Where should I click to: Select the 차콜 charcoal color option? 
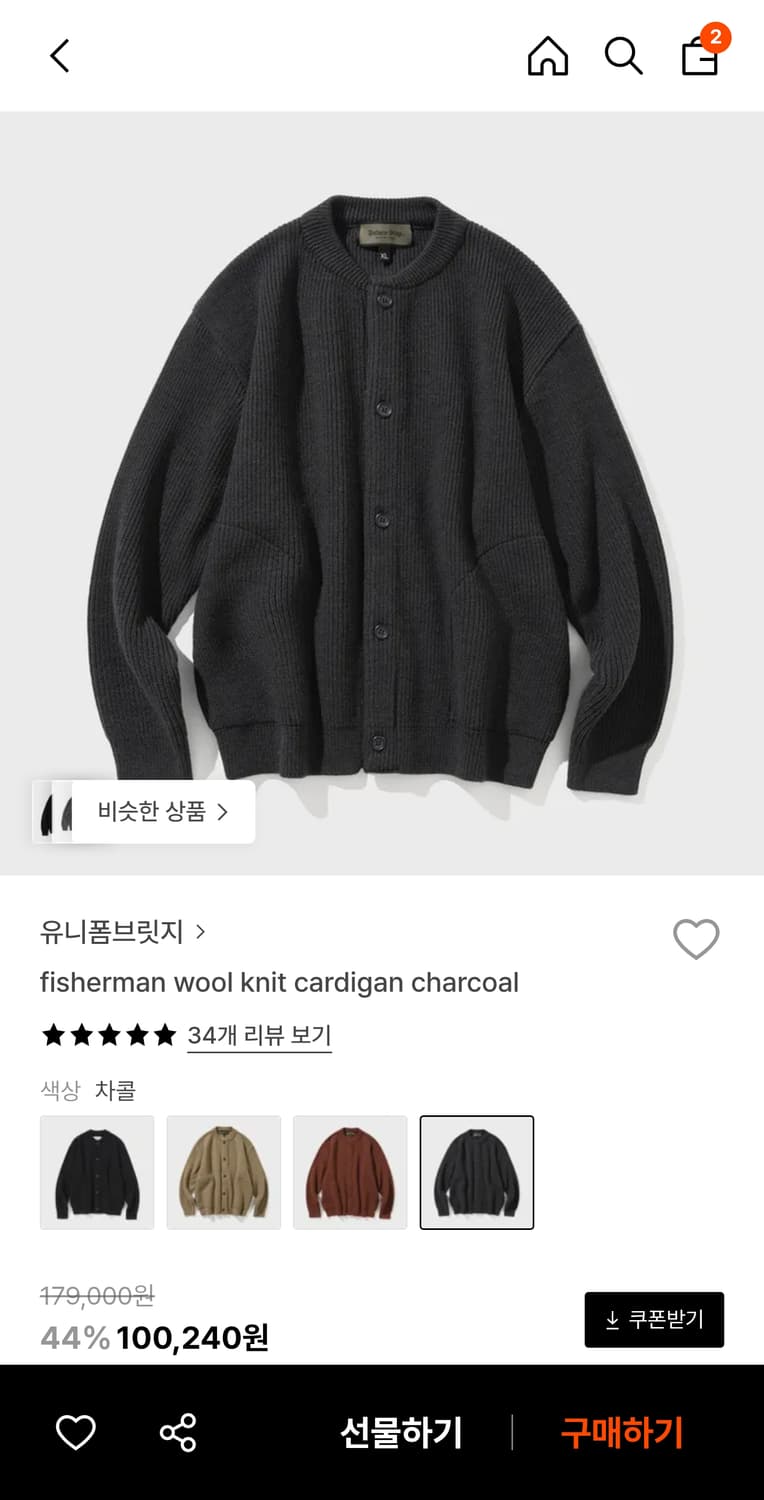pos(477,1172)
